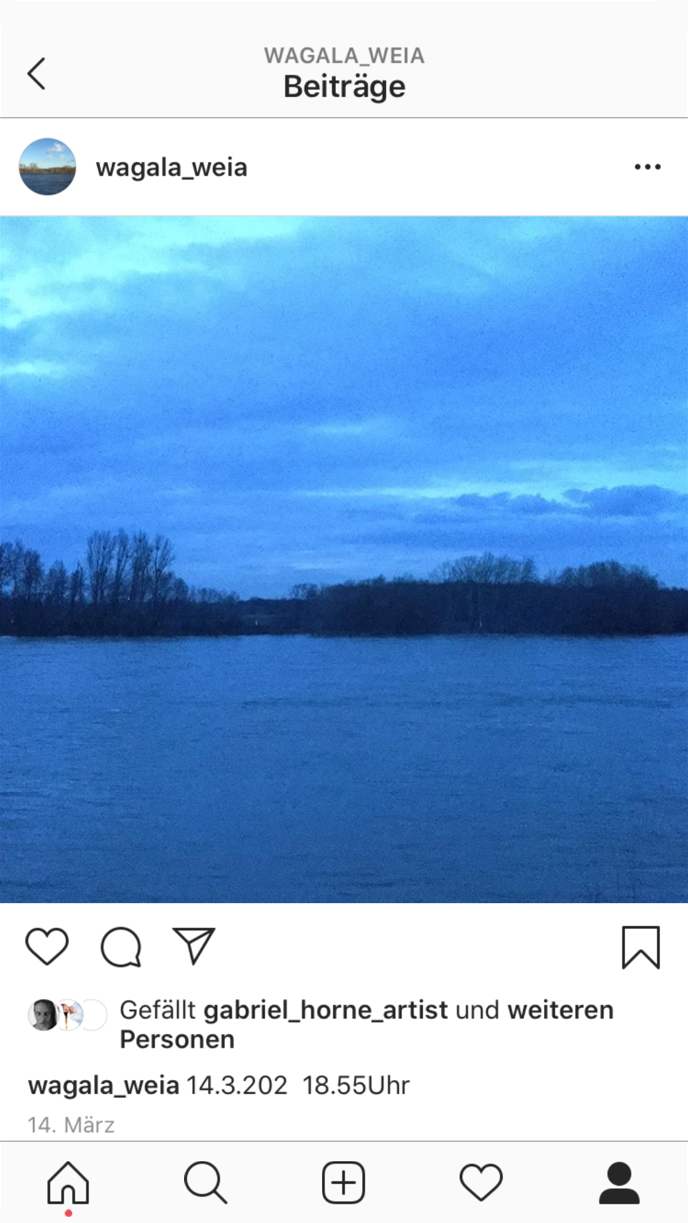
Task: Share the post via the paper plane
Action: pos(194,945)
